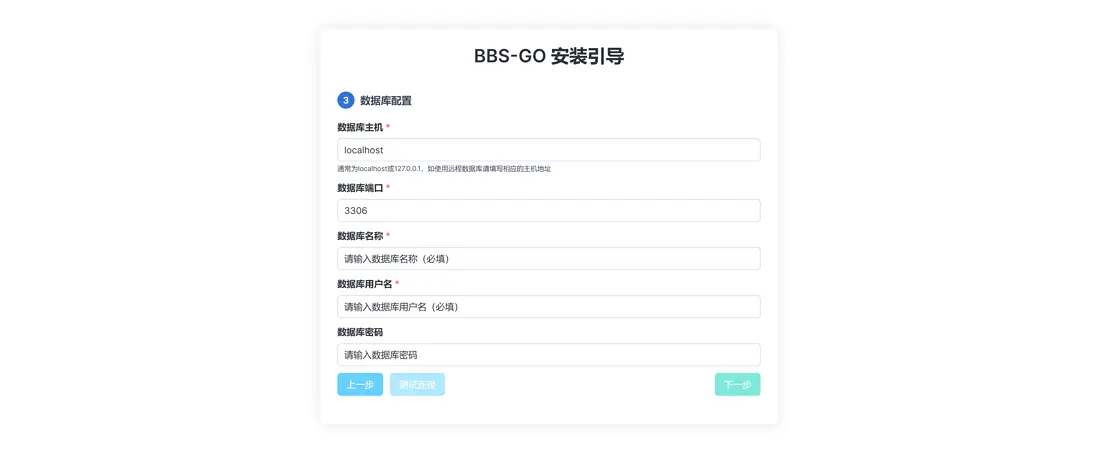This screenshot has height=453, width=1098.
Task: Focus the 数据库名称 input field
Action: click(548, 259)
